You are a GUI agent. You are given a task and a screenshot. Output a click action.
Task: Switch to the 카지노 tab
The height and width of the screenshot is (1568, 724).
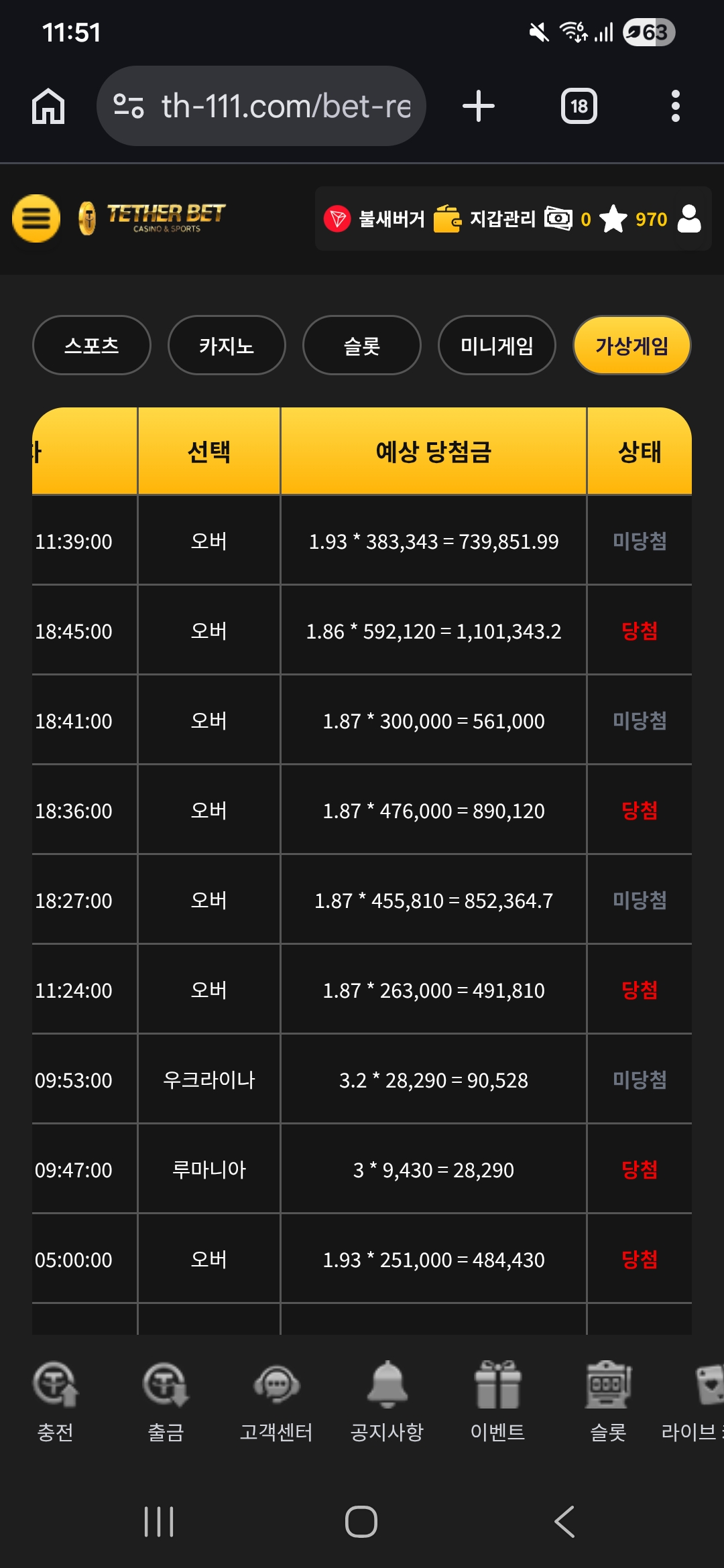(227, 346)
